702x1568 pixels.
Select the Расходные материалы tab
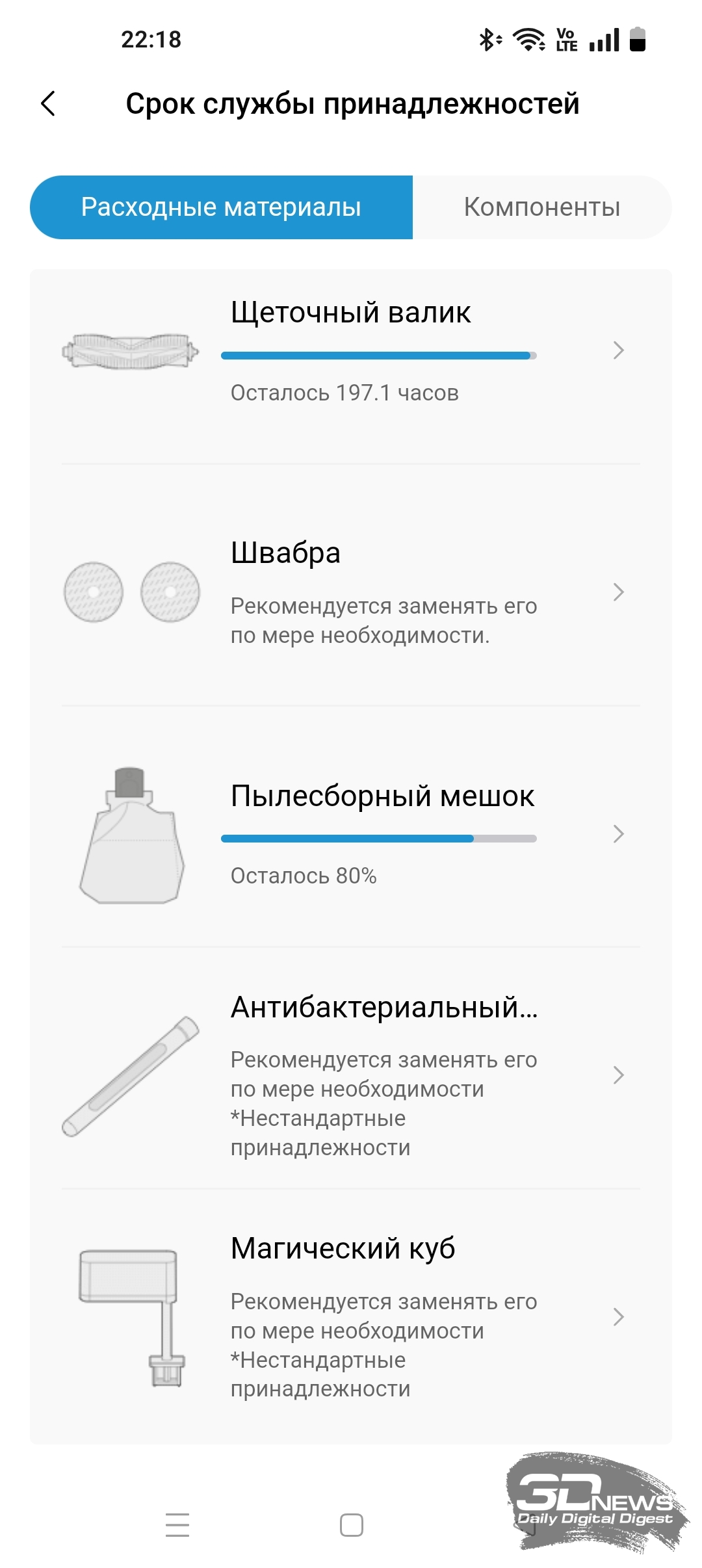221,207
